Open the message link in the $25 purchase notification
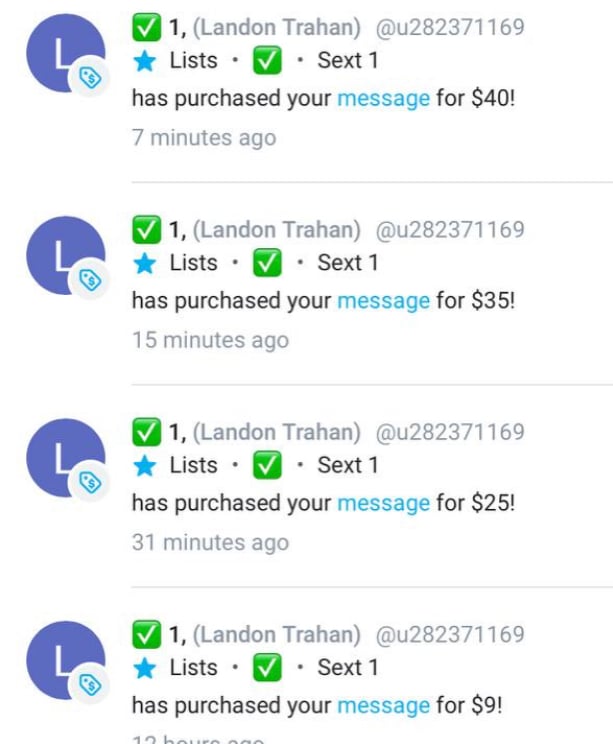This screenshot has width=613, height=744. [383, 504]
